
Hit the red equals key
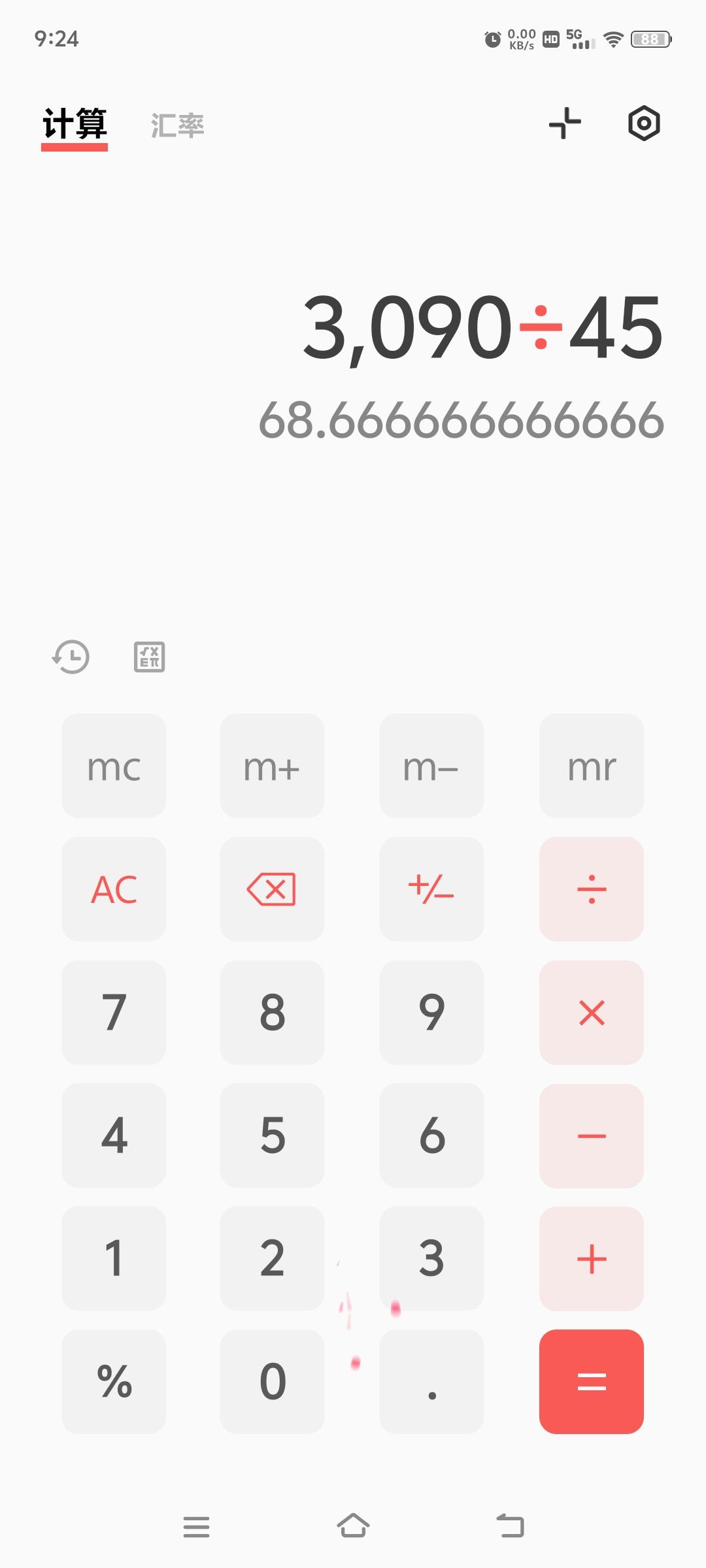(x=592, y=1382)
